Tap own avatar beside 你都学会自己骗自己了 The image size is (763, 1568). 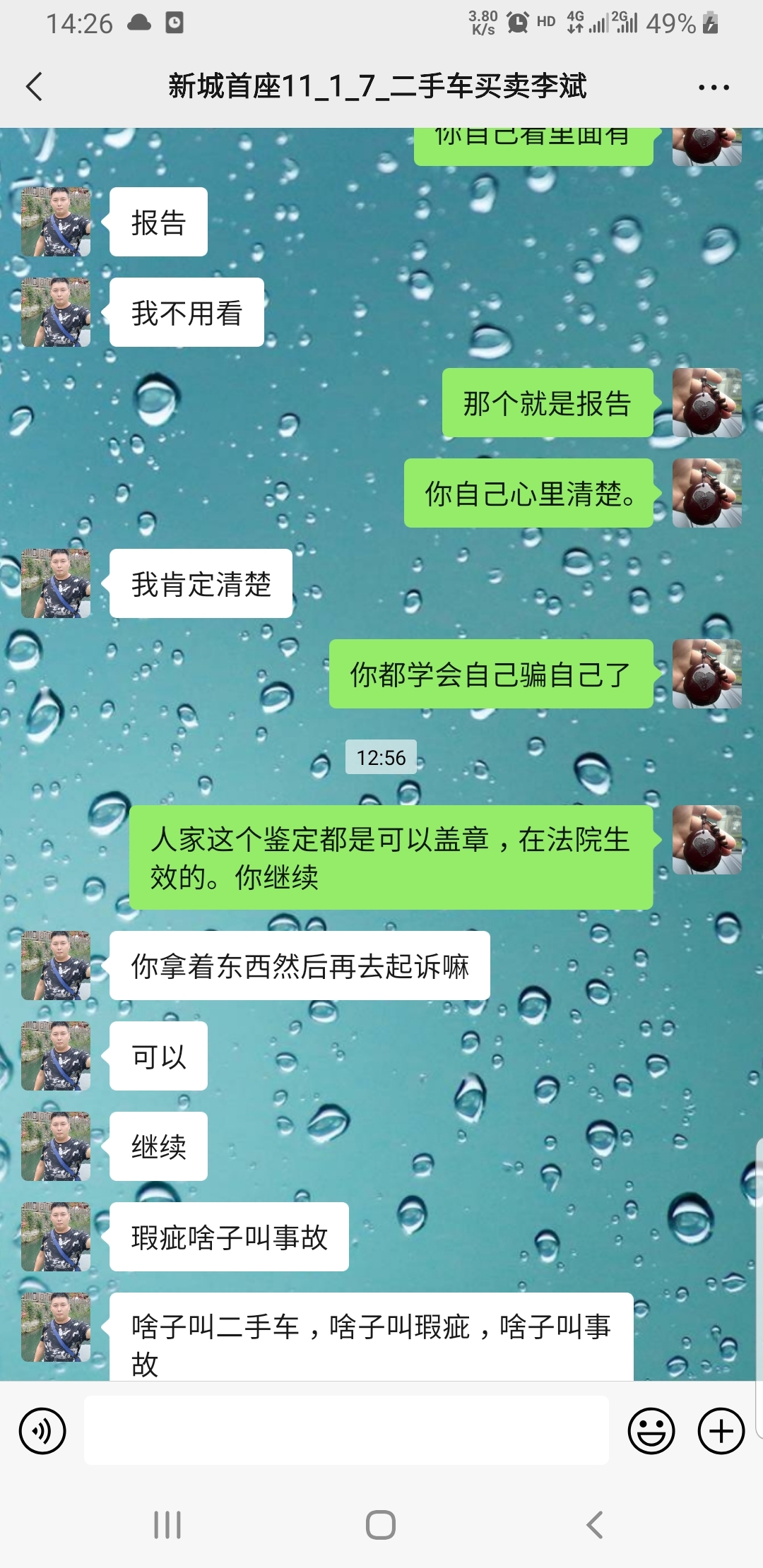point(706,674)
